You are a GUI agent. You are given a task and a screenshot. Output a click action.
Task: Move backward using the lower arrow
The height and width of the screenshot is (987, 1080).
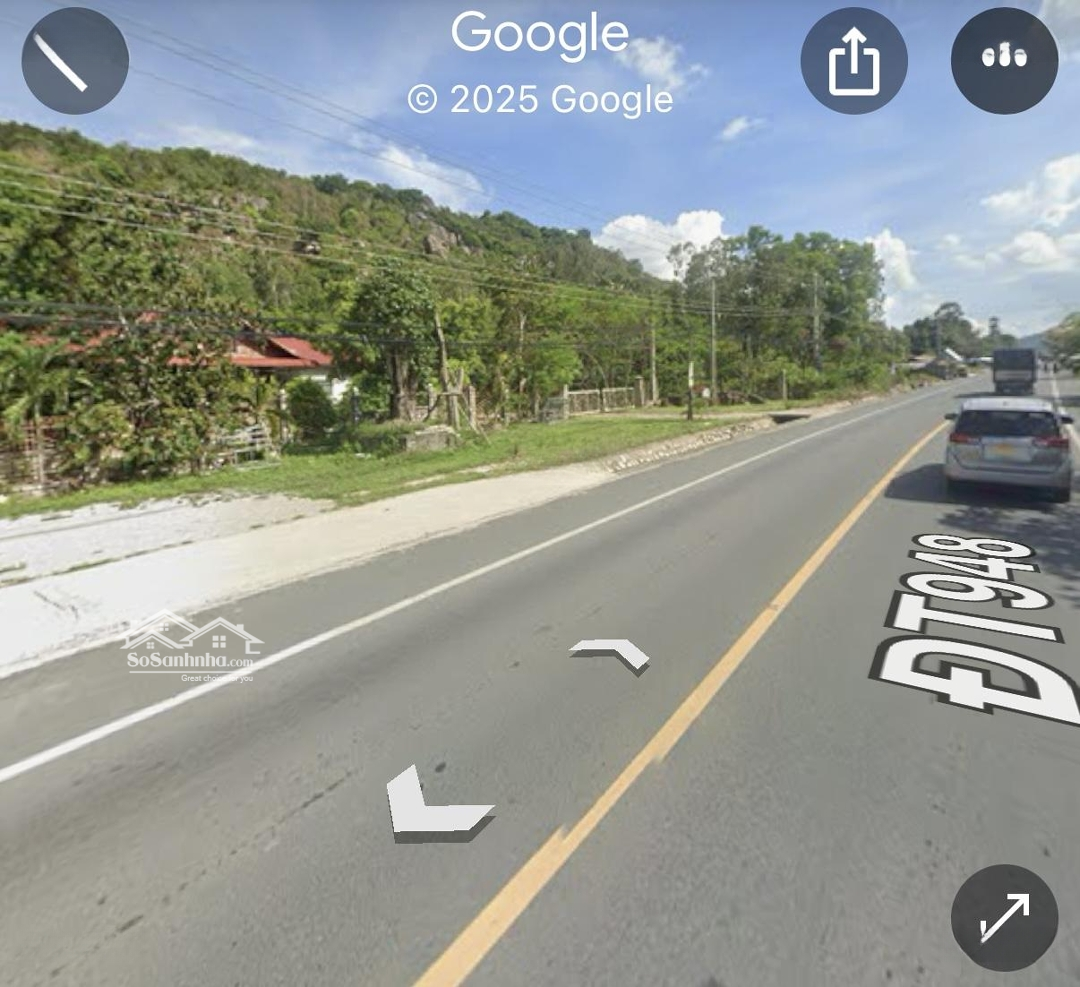pyautogui.click(x=435, y=803)
